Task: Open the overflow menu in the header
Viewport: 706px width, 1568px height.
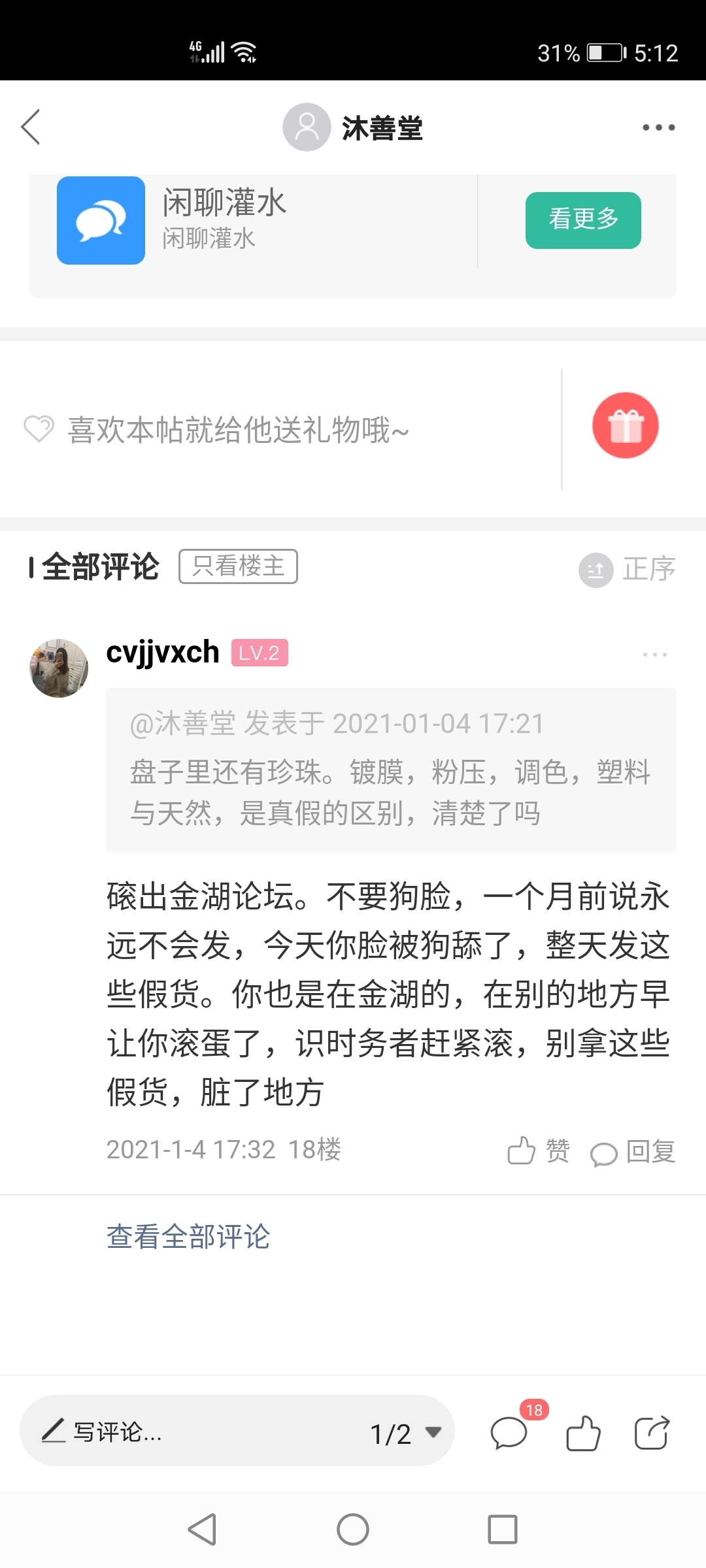Action: (658, 127)
